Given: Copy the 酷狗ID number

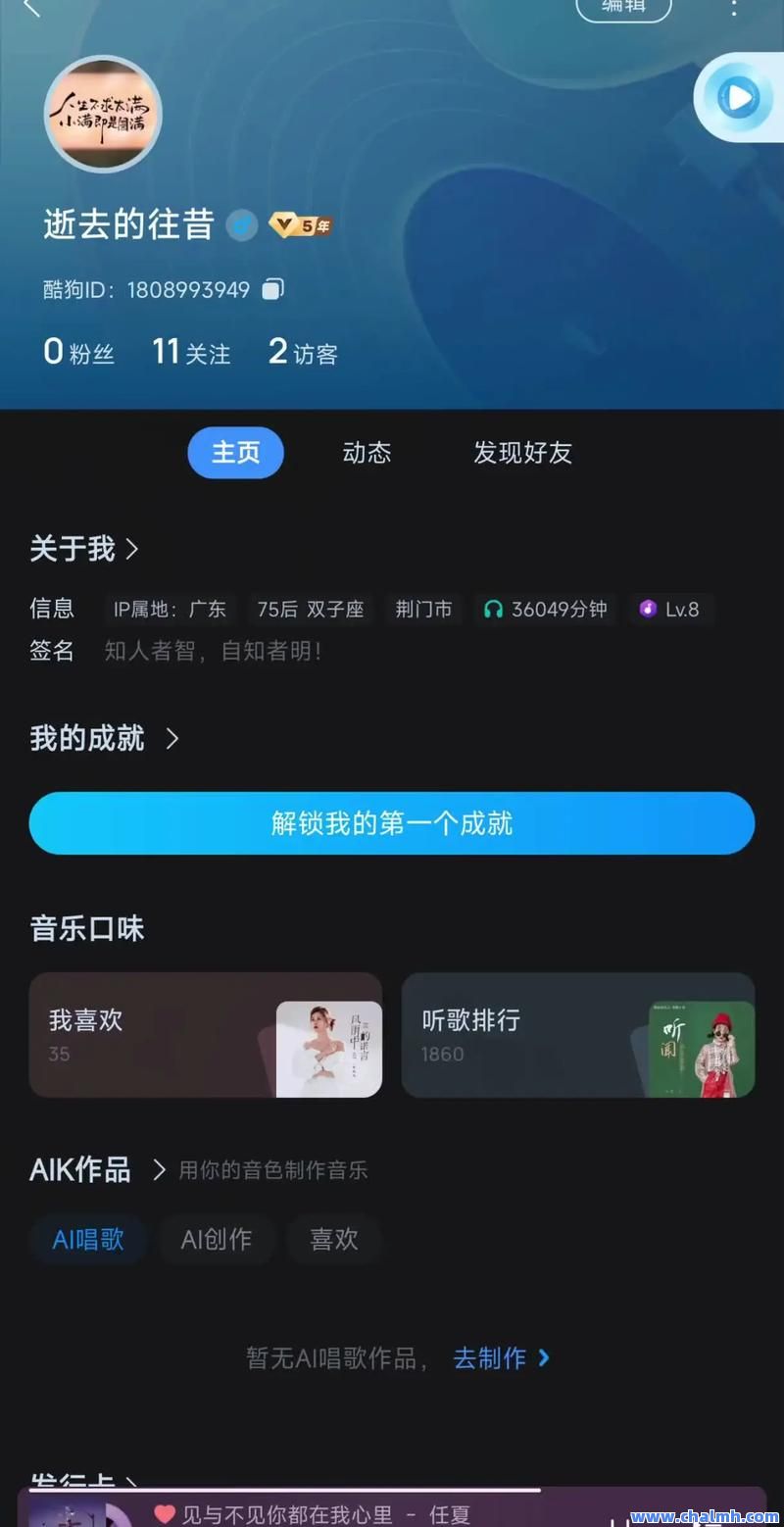Looking at the screenshot, I should pos(273,289).
